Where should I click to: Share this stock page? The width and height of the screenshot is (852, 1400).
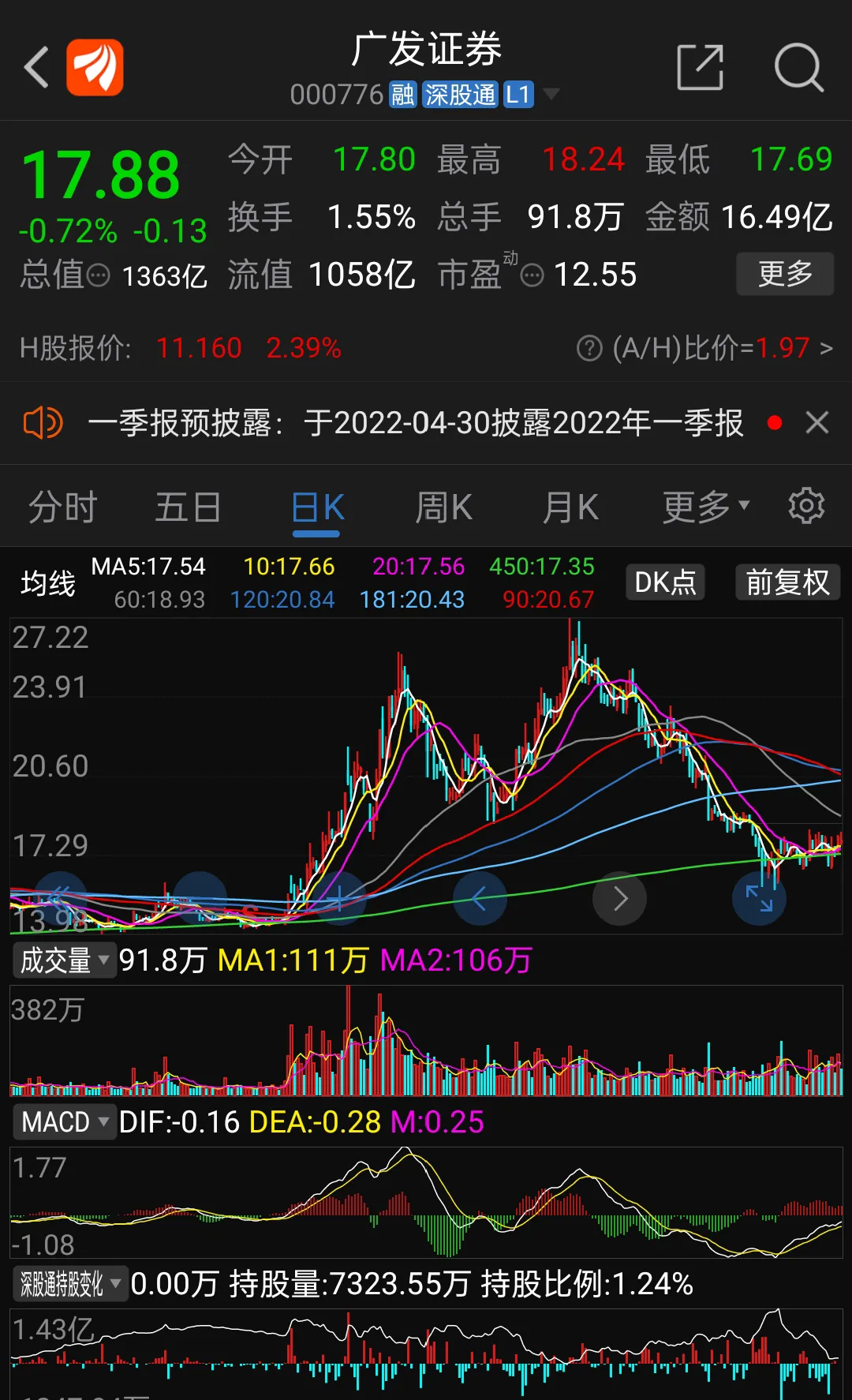pyautogui.click(x=701, y=67)
